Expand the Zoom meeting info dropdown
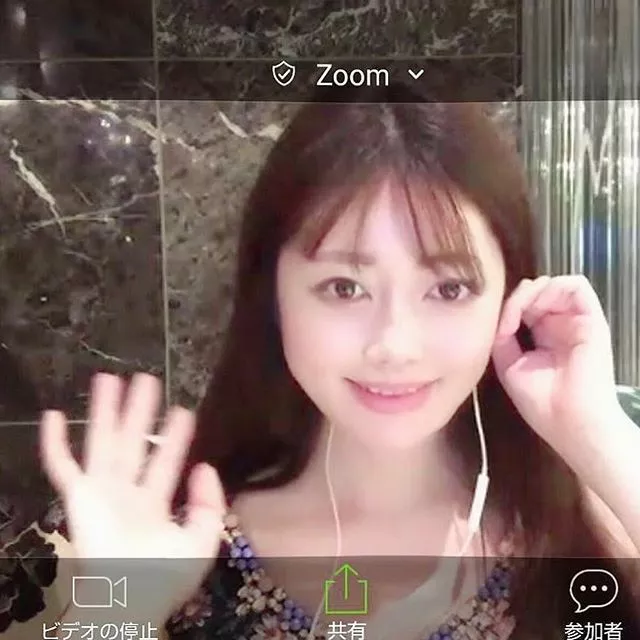 (x=352, y=75)
